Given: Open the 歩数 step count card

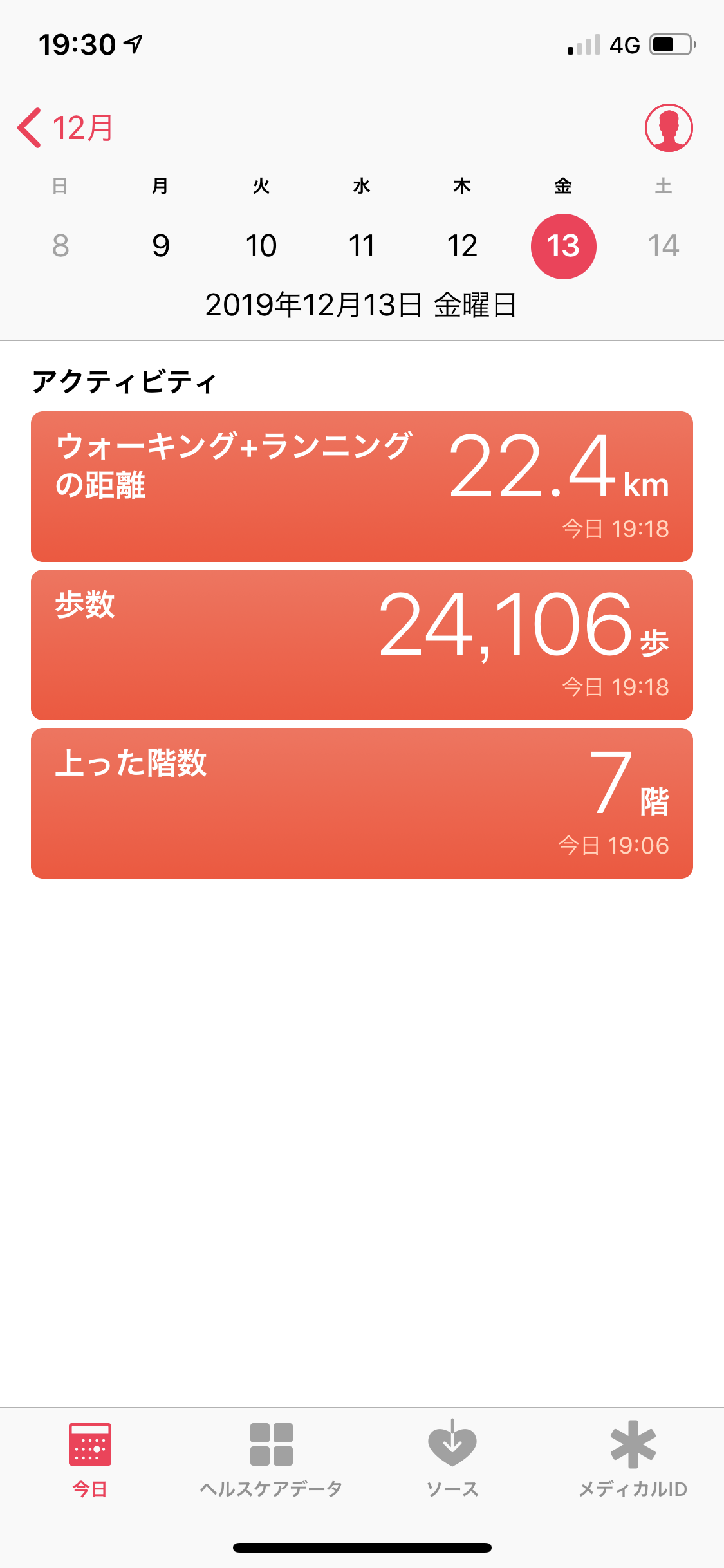Looking at the screenshot, I should coord(362,645).
